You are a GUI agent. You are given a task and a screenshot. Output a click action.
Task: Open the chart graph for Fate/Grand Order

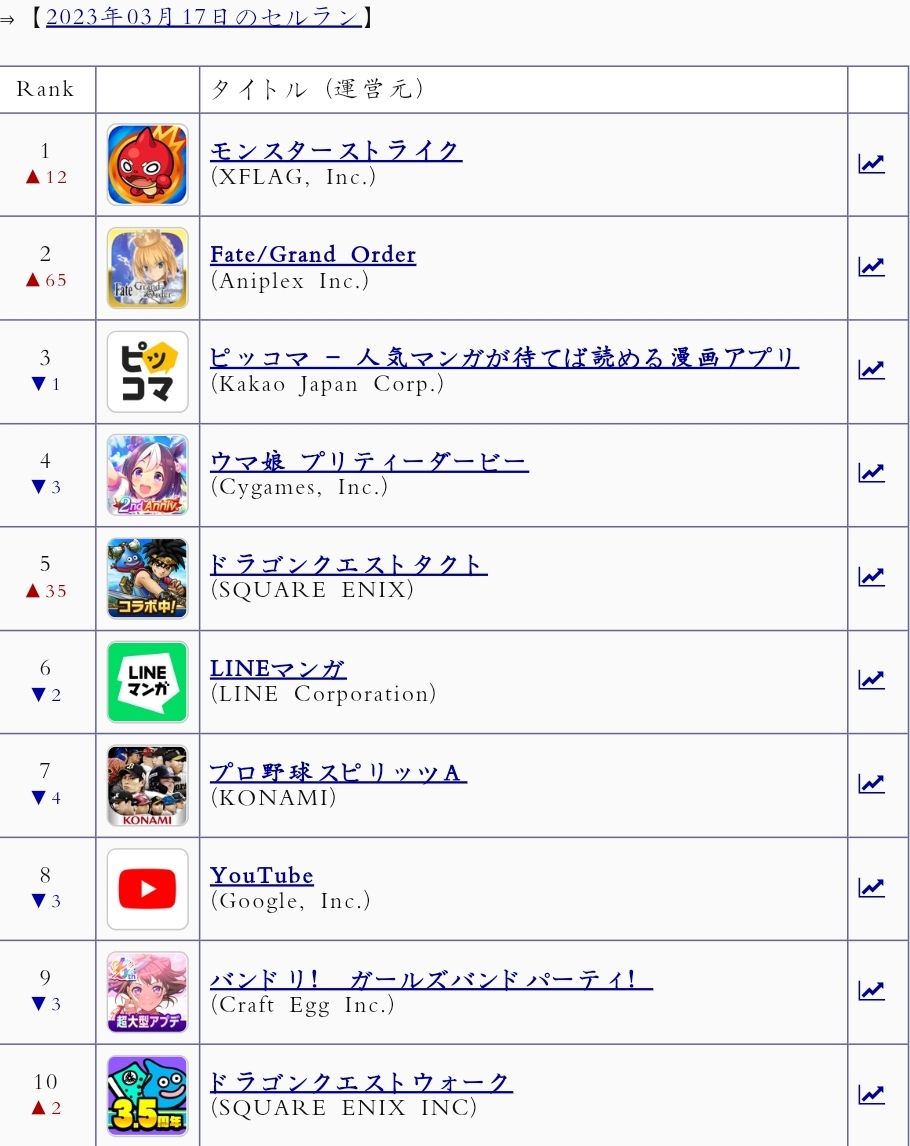tap(872, 267)
